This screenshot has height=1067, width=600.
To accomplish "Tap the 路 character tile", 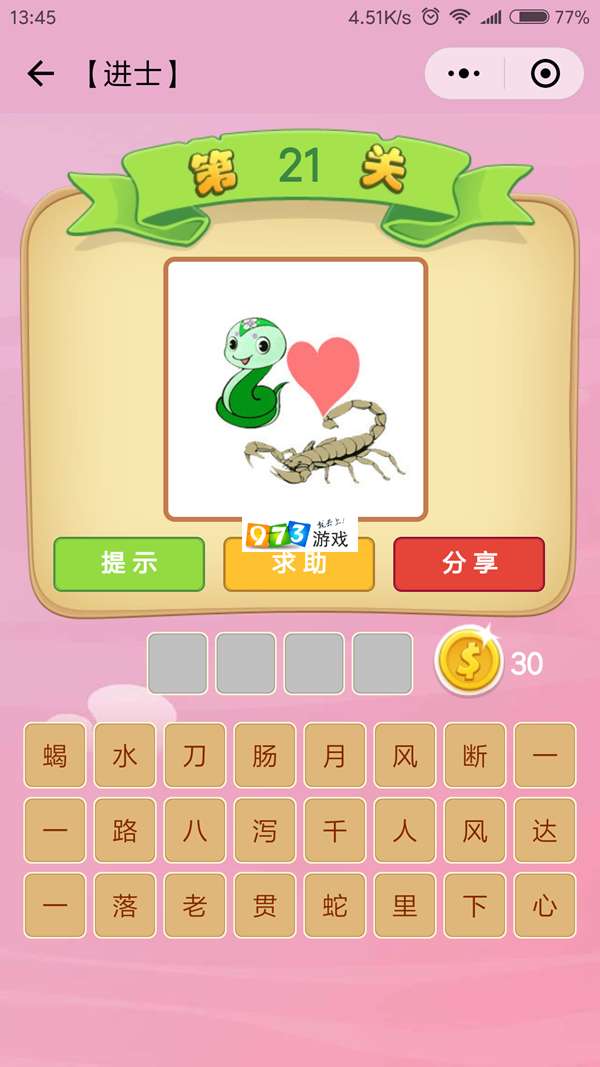I will tap(125, 831).
